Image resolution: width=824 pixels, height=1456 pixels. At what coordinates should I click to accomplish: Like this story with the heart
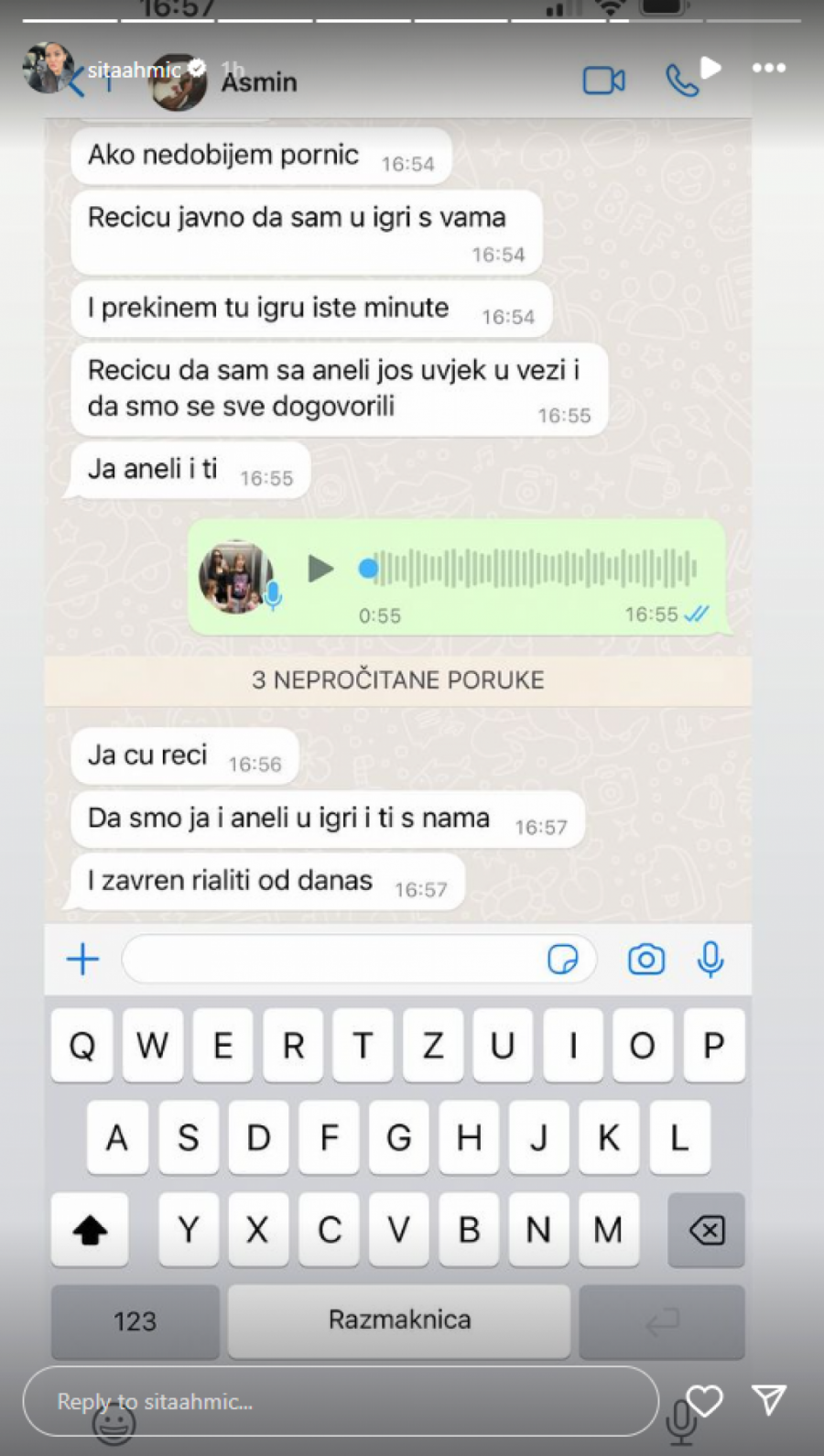coord(704,1400)
